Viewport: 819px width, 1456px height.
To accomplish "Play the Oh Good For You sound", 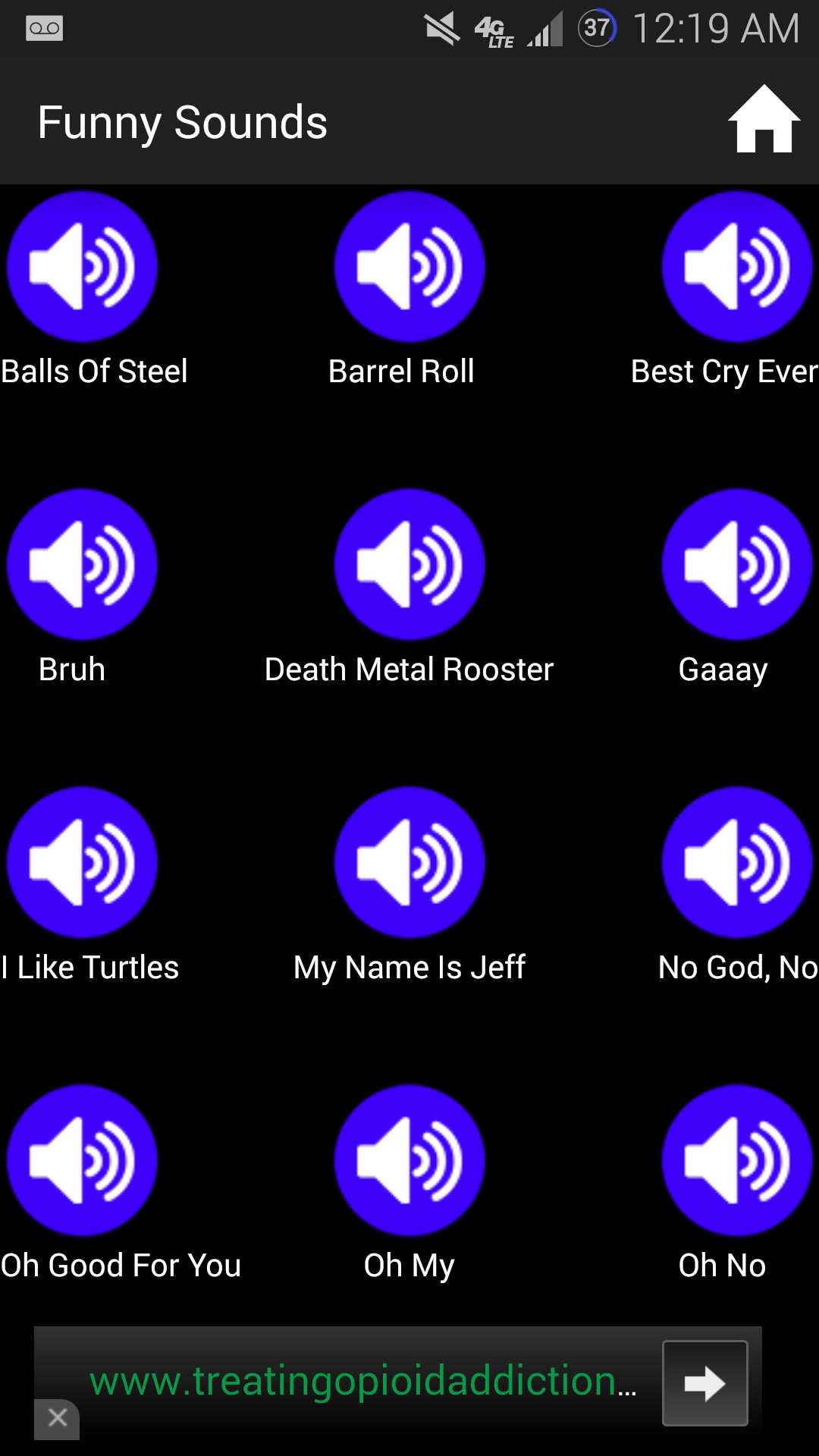I will point(82,1158).
